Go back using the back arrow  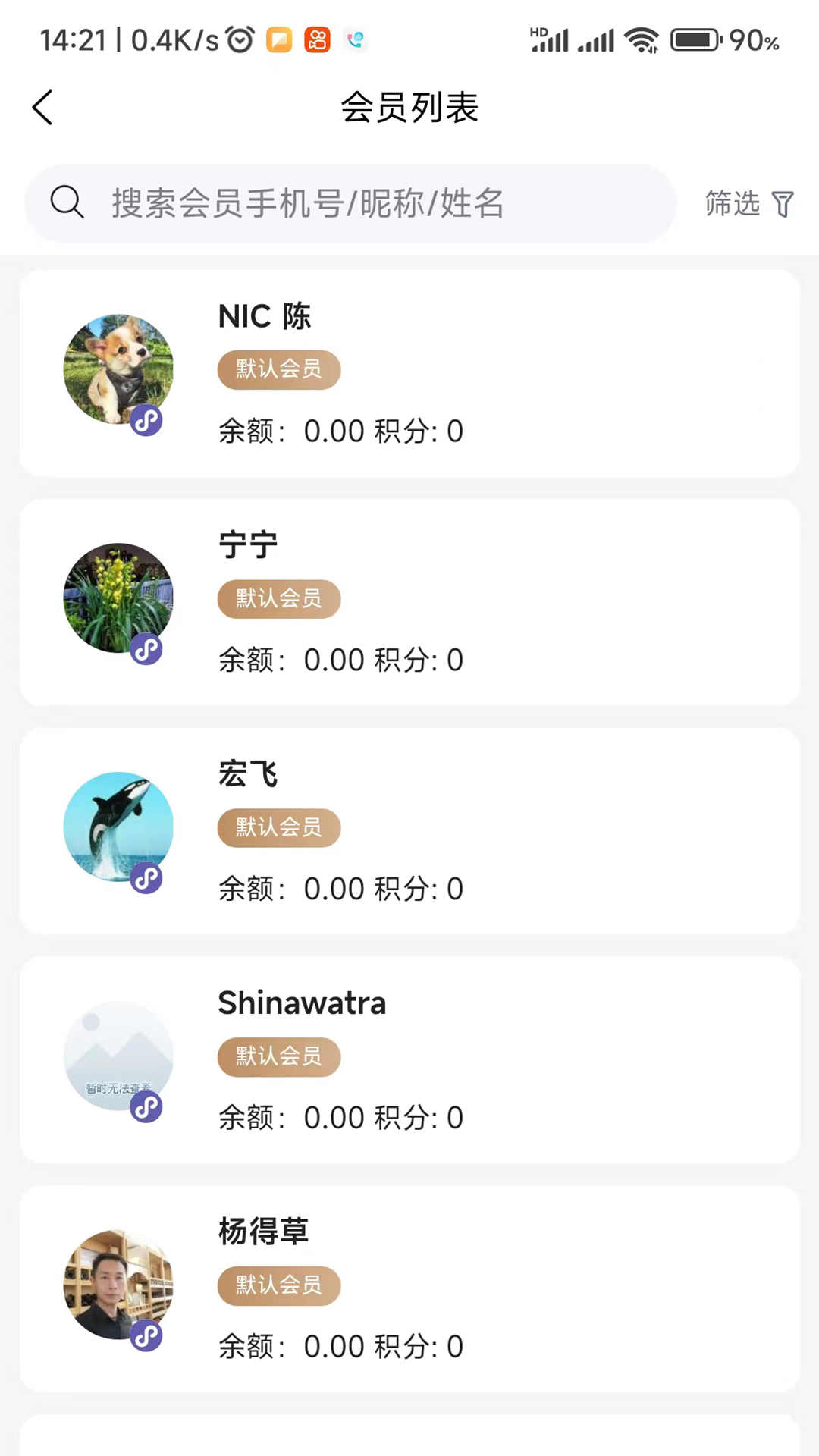tap(42, 107)
